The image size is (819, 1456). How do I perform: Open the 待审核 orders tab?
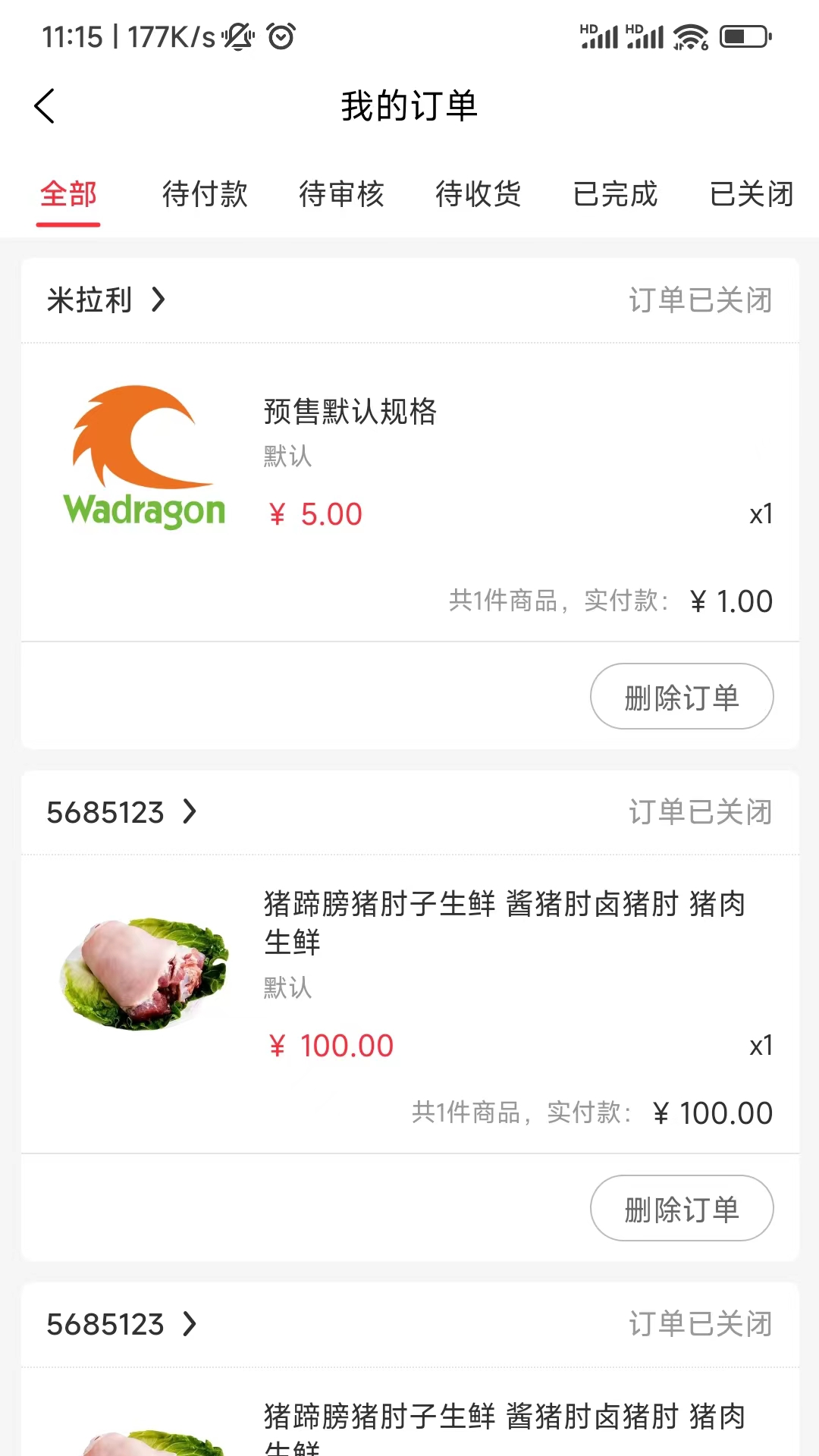click(x=342, y=195)
